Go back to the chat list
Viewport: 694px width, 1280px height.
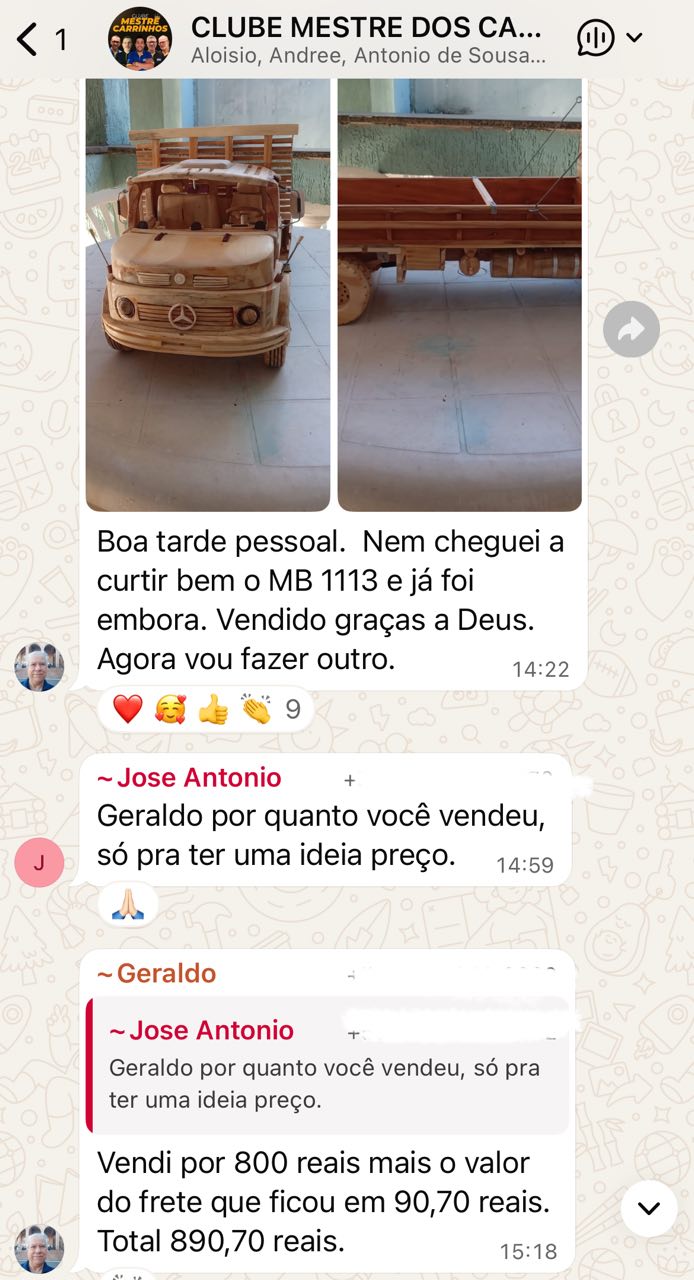pyautogui.click(x=28, y=40)
